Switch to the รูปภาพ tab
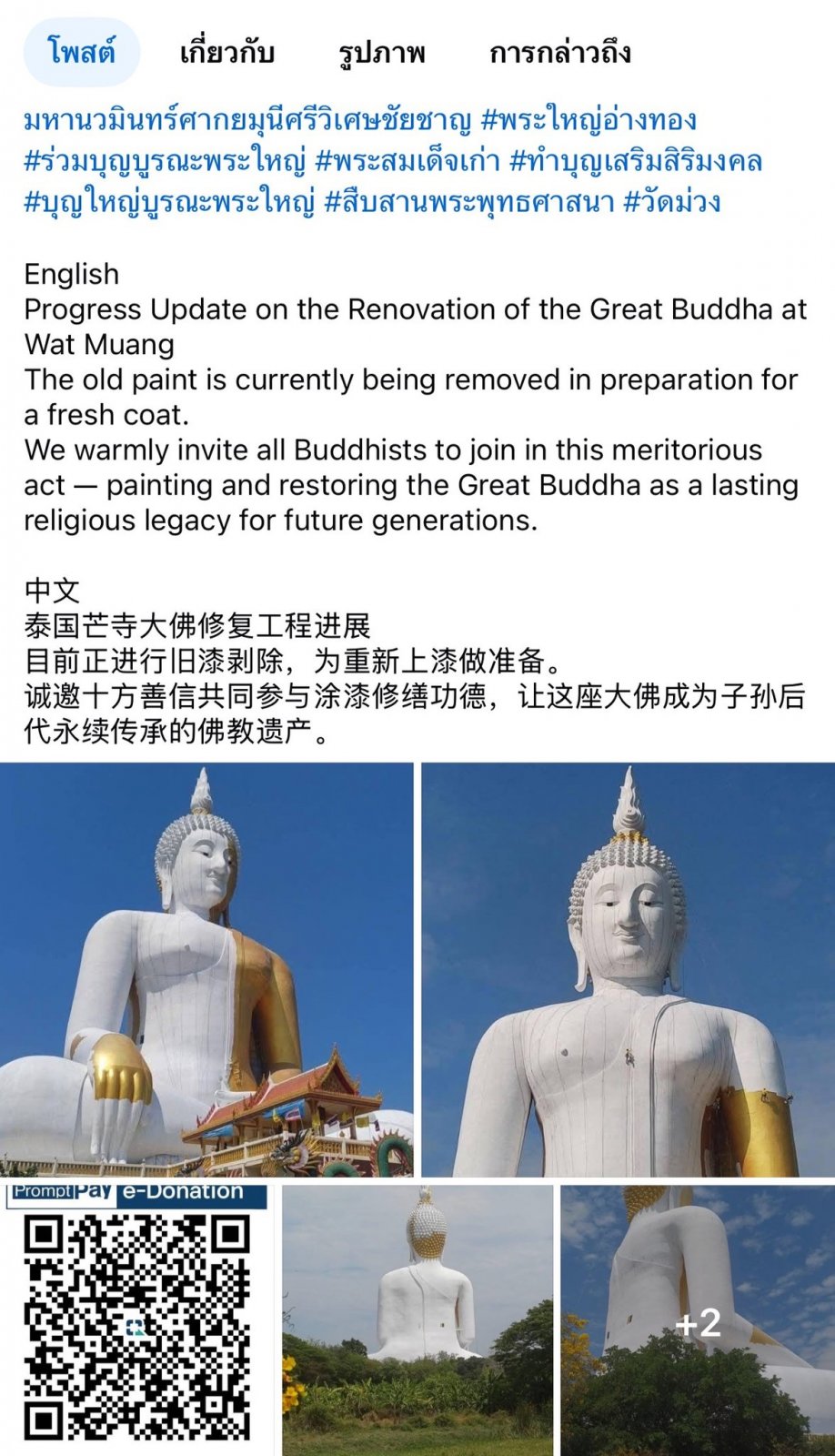Viewport: 835px width, 1456px height. click(382, 53)
